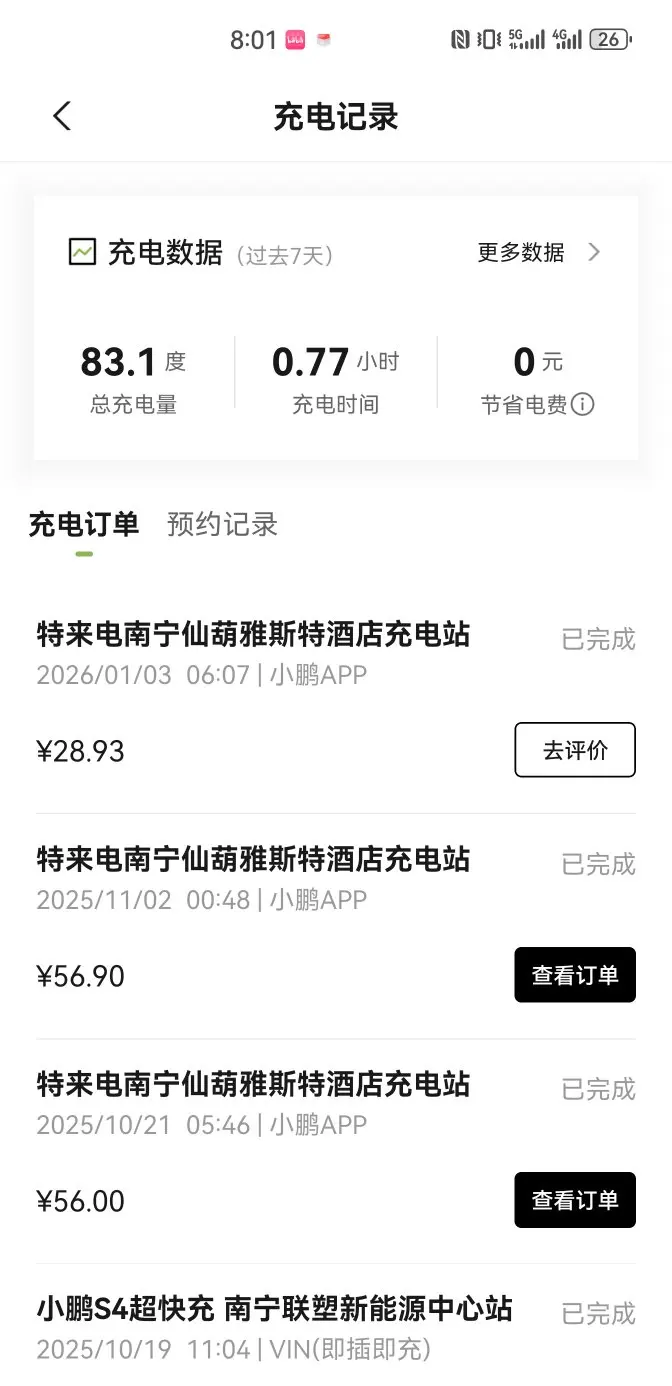Switch to the 预约记录 tab
This screenshot has width=672, height=1386.
click(x=222, y=524)
